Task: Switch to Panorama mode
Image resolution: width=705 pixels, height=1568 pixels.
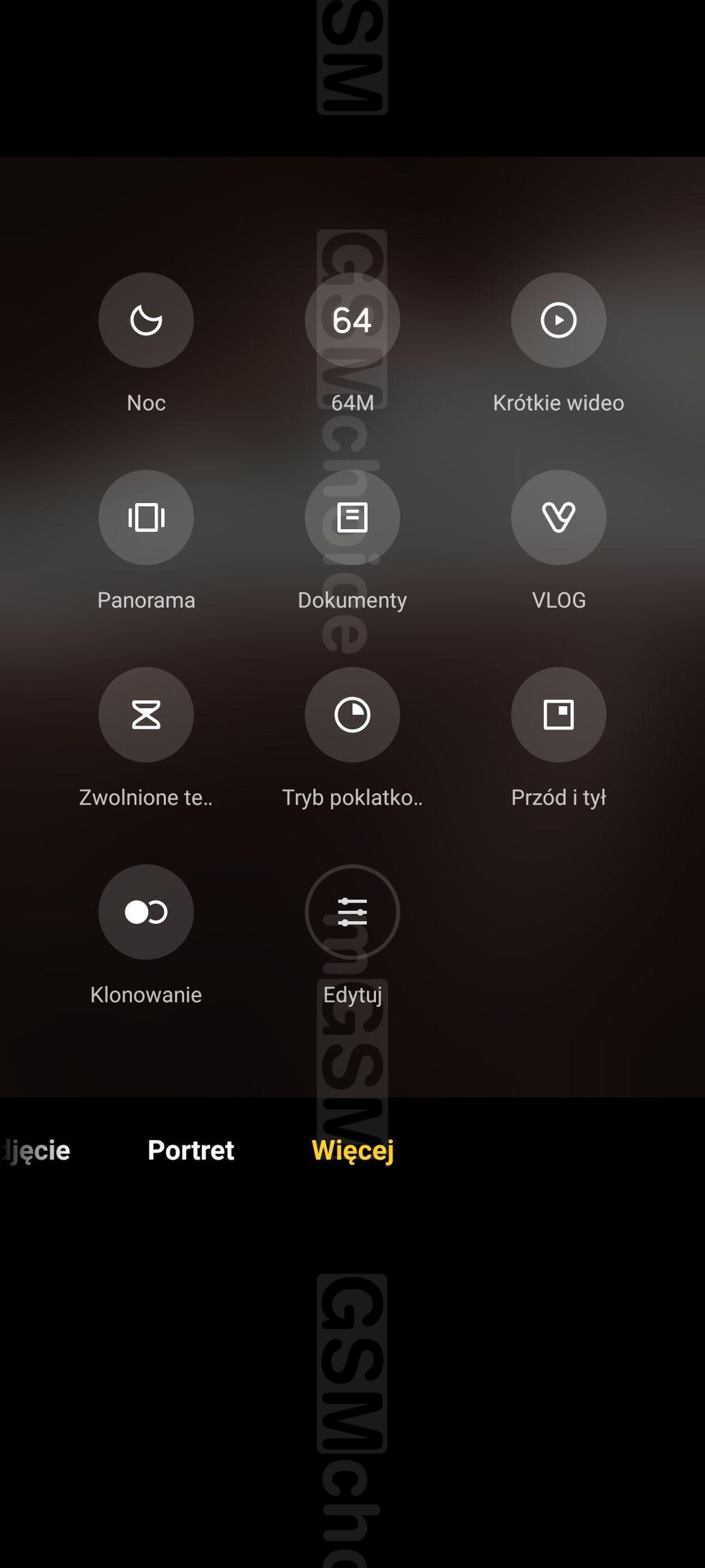Action: pos(146,517)
